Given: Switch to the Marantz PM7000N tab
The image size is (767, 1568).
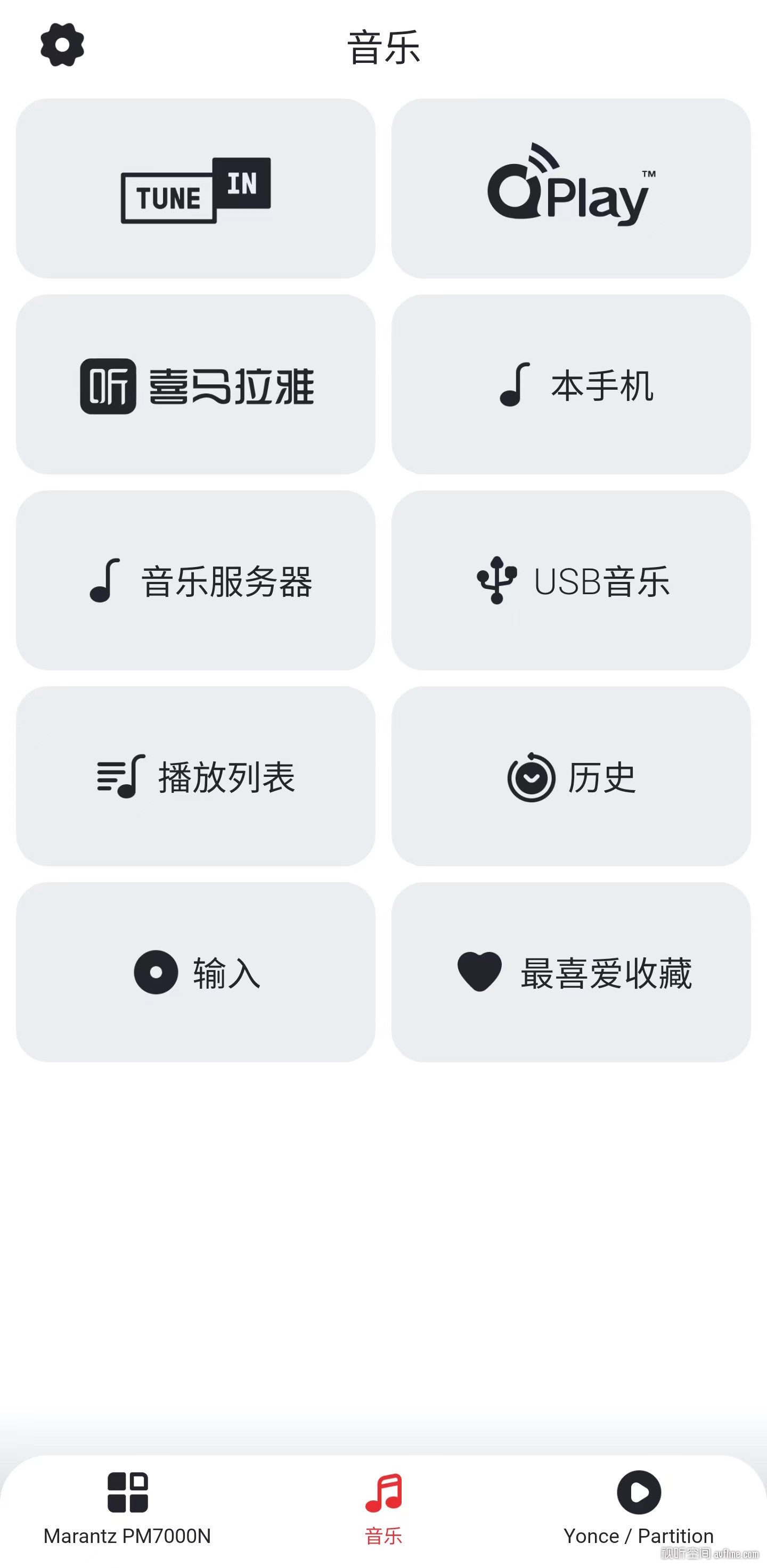Looking at the screenshot, I should [127, 1508].
